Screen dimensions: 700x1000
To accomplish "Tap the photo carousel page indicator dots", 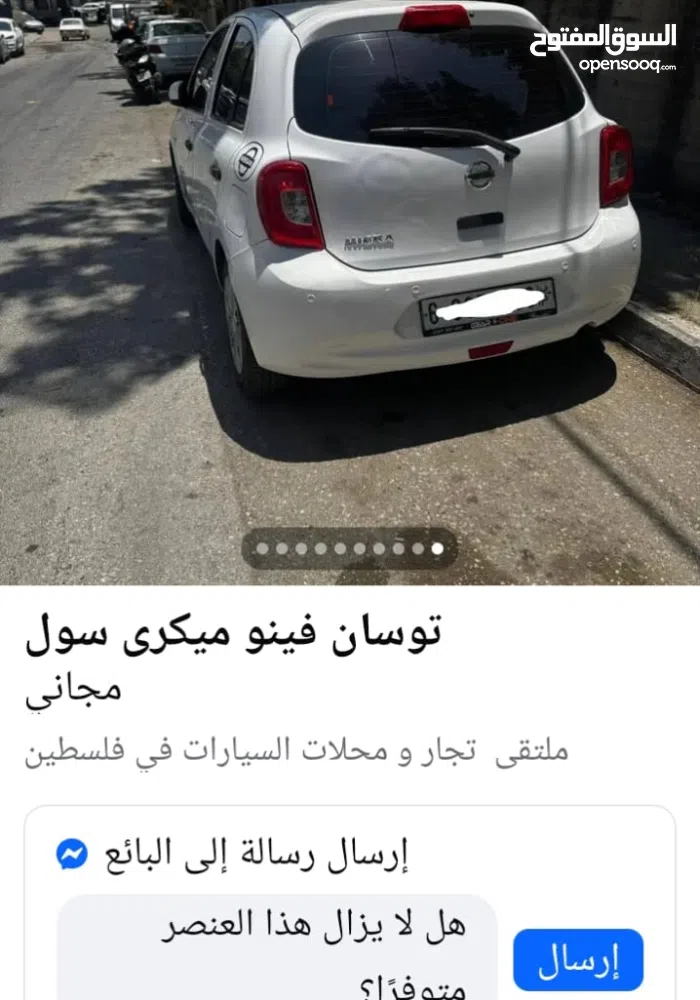I will (349, 548).
